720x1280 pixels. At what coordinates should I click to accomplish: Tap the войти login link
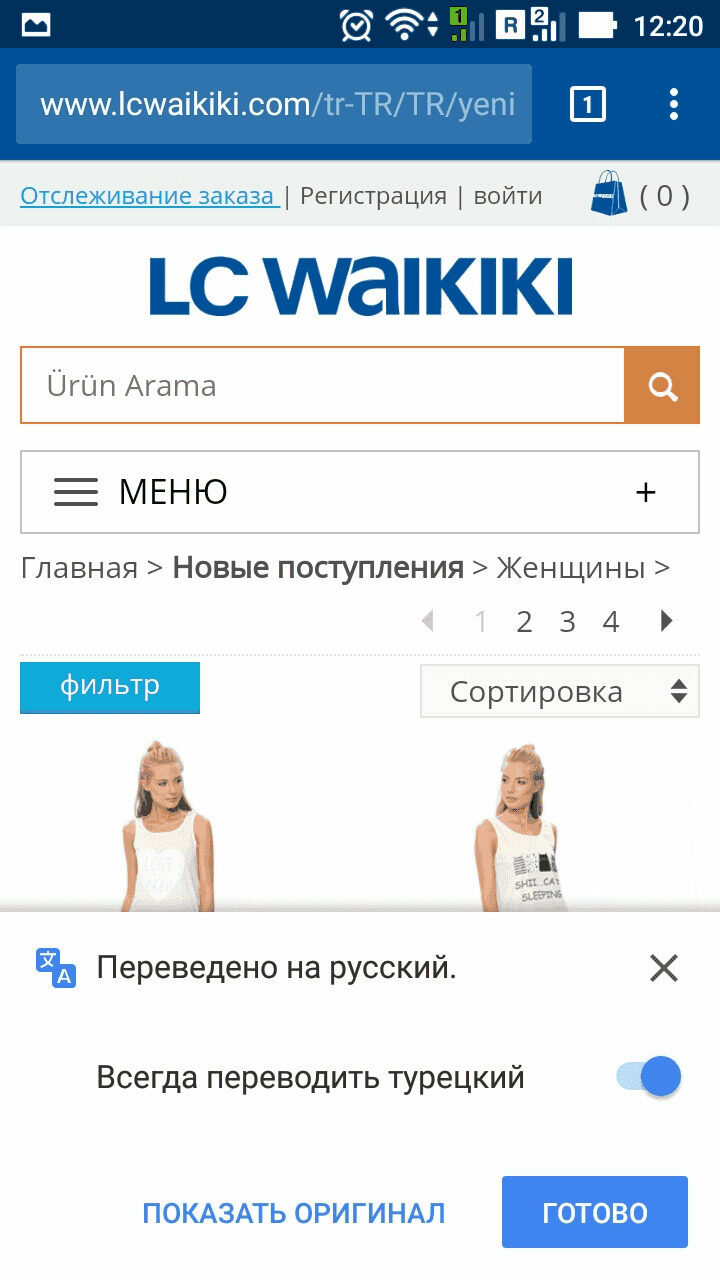pyautogui.click(x=508, y=196)
